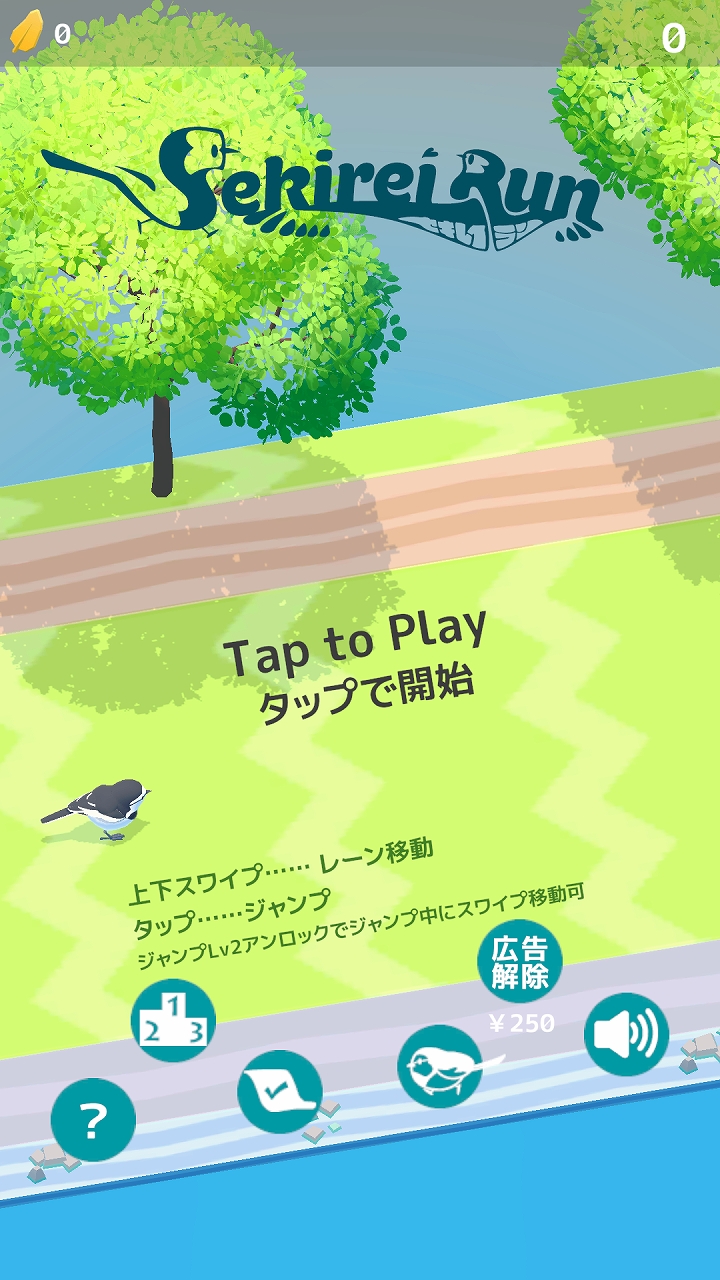Open the missions checklist icon
Viewport: 720px width, 1280px height.
280,1091
